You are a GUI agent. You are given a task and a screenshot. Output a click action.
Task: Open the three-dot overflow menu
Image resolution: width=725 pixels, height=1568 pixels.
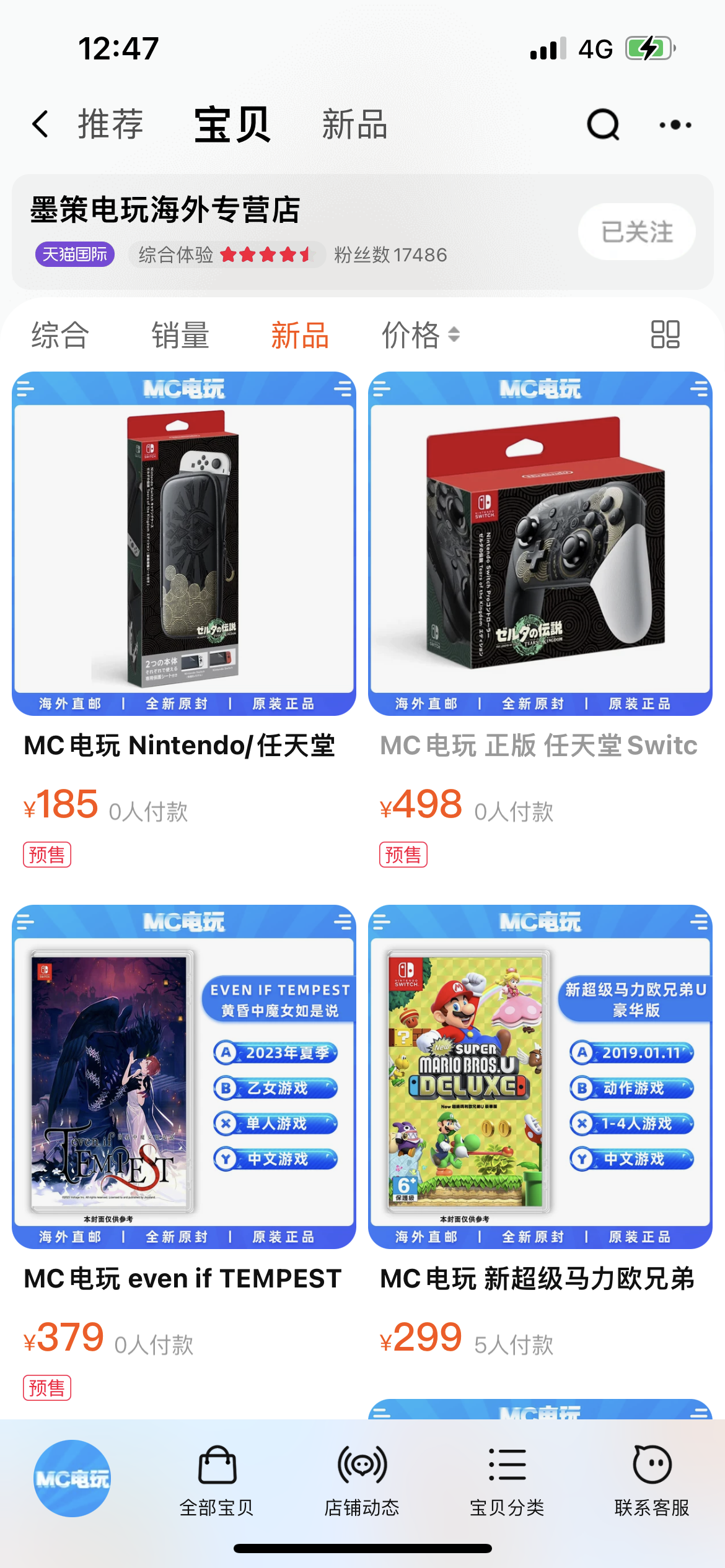click(x=675, y=125)
